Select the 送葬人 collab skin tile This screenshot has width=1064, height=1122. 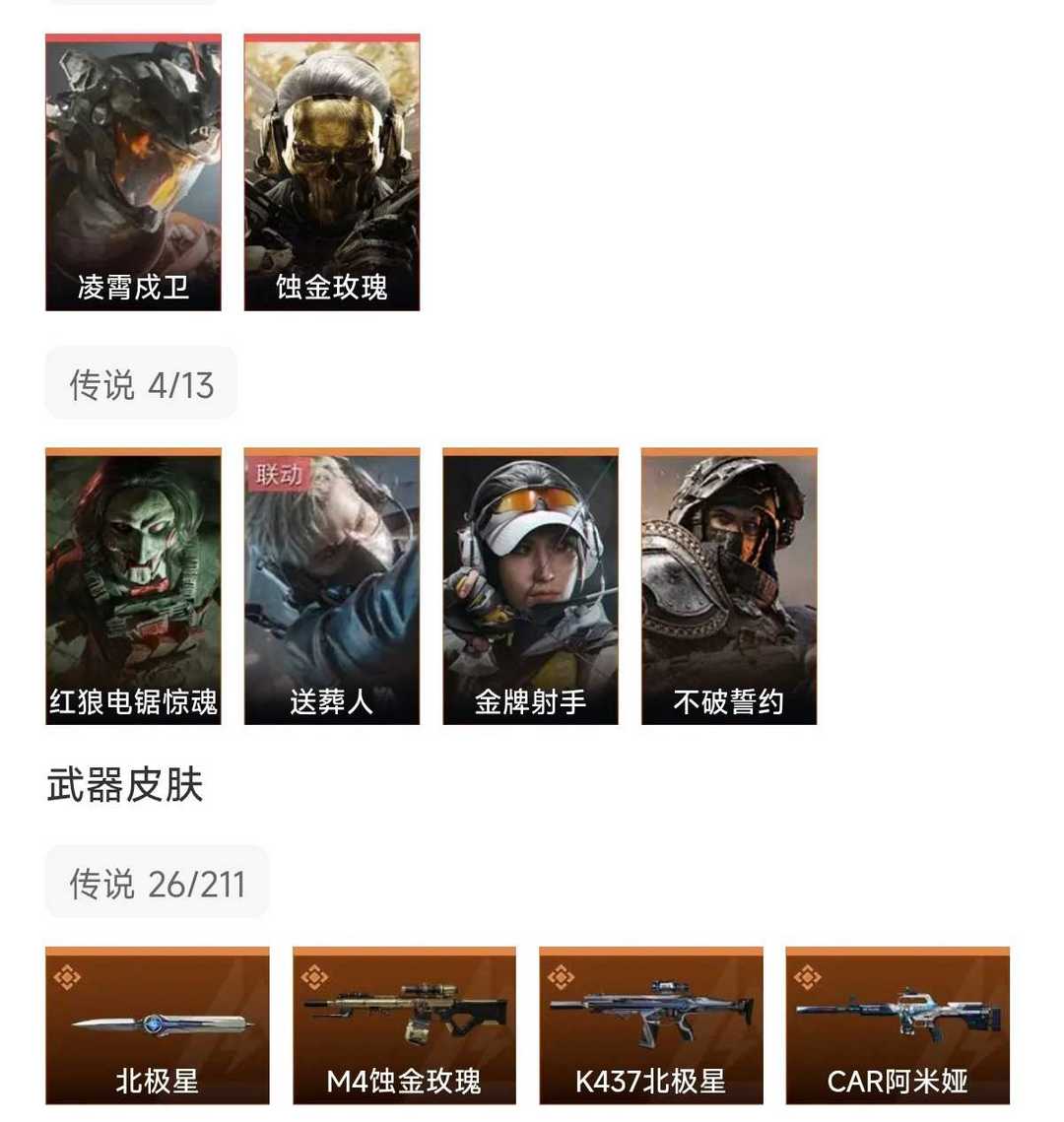(x=332, y=586)
